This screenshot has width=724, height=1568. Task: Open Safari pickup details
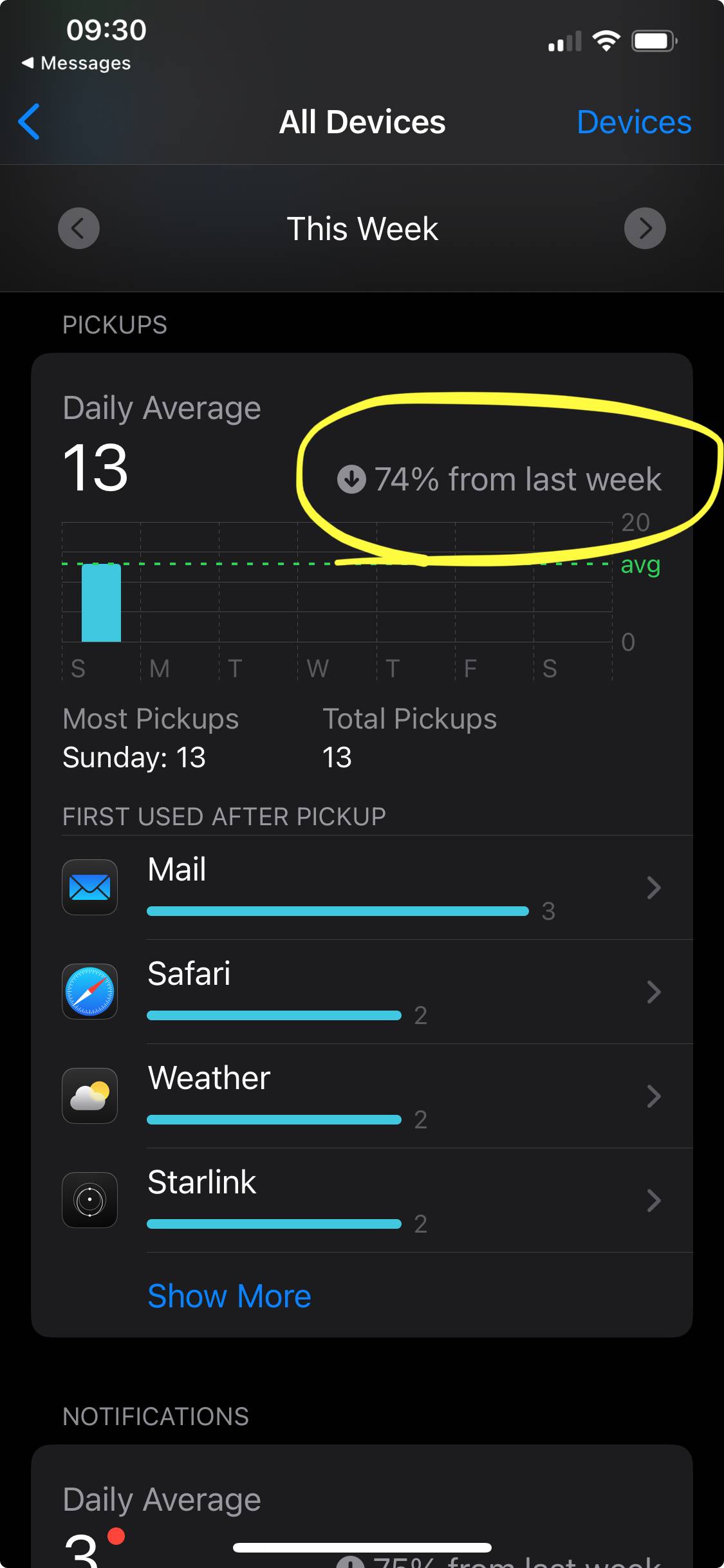377,992
